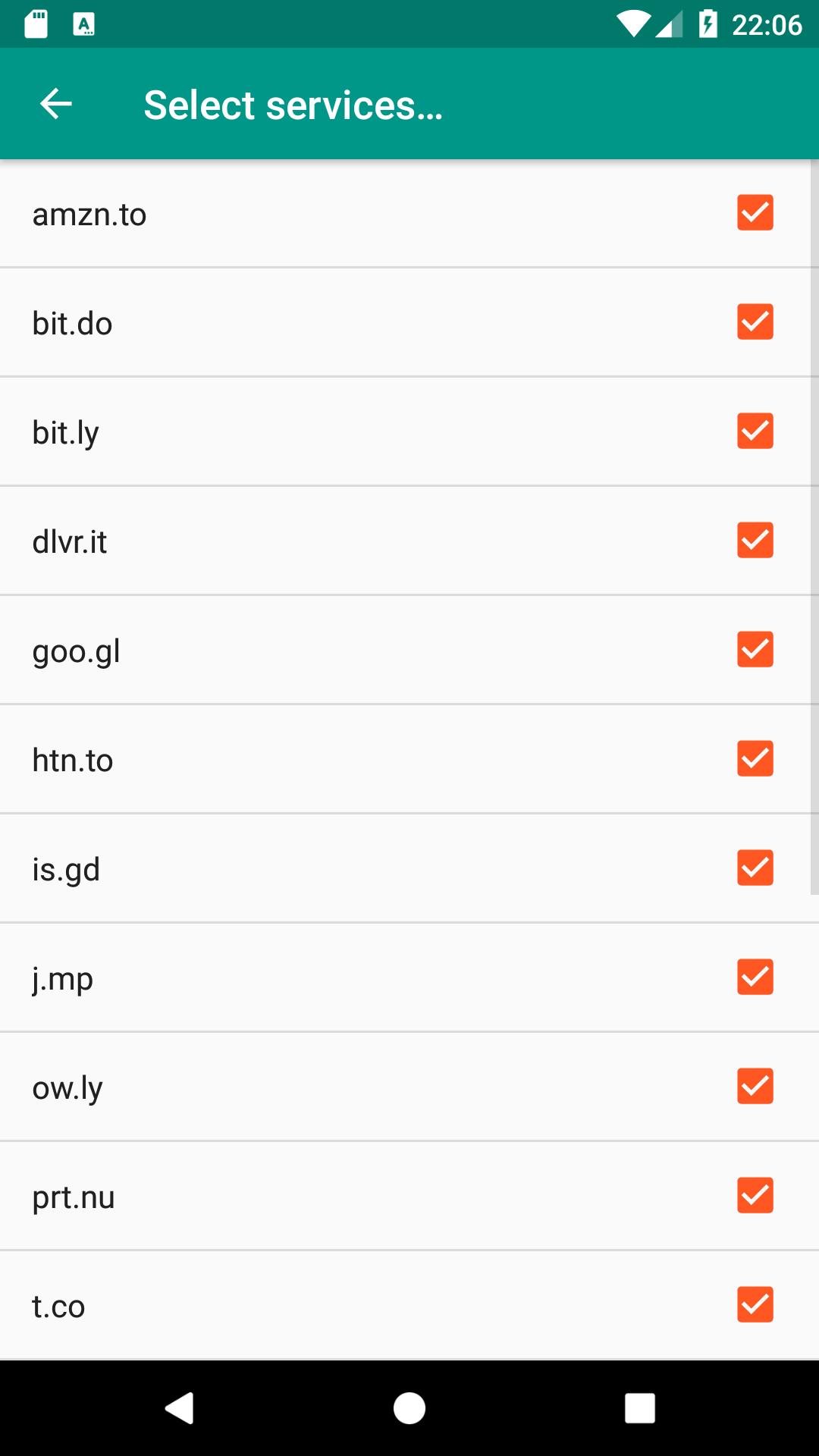The height and width of the screenshot is (1456, 819).
Task: Disable the bit.ly shortener
Action: (755, 431)
